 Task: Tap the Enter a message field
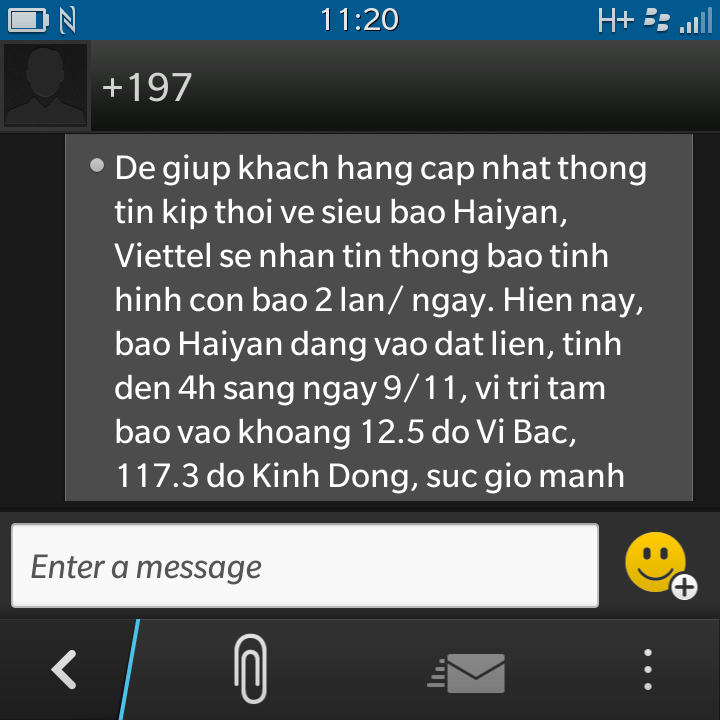304,566
